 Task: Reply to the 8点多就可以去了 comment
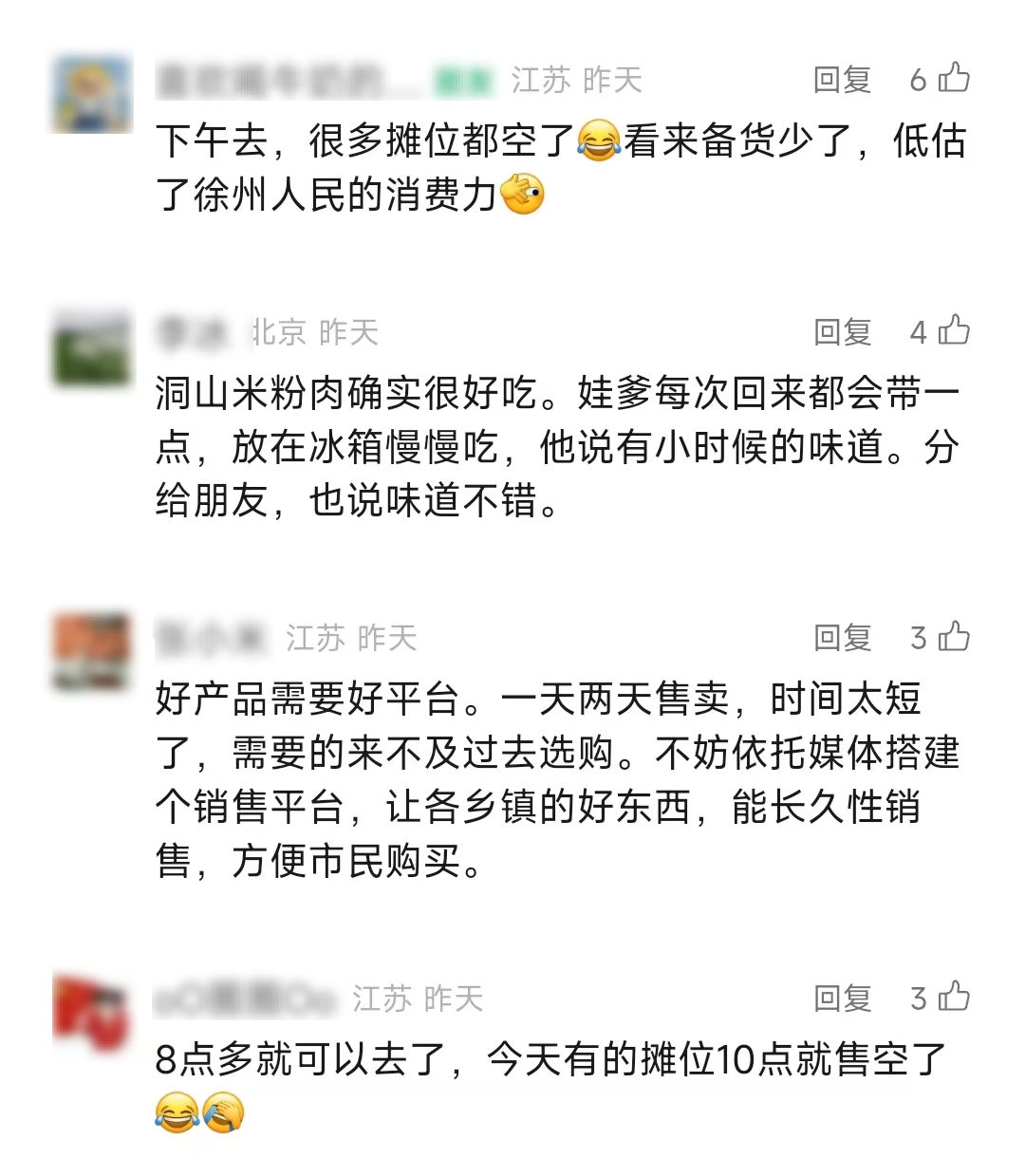(x=842, y=999)
